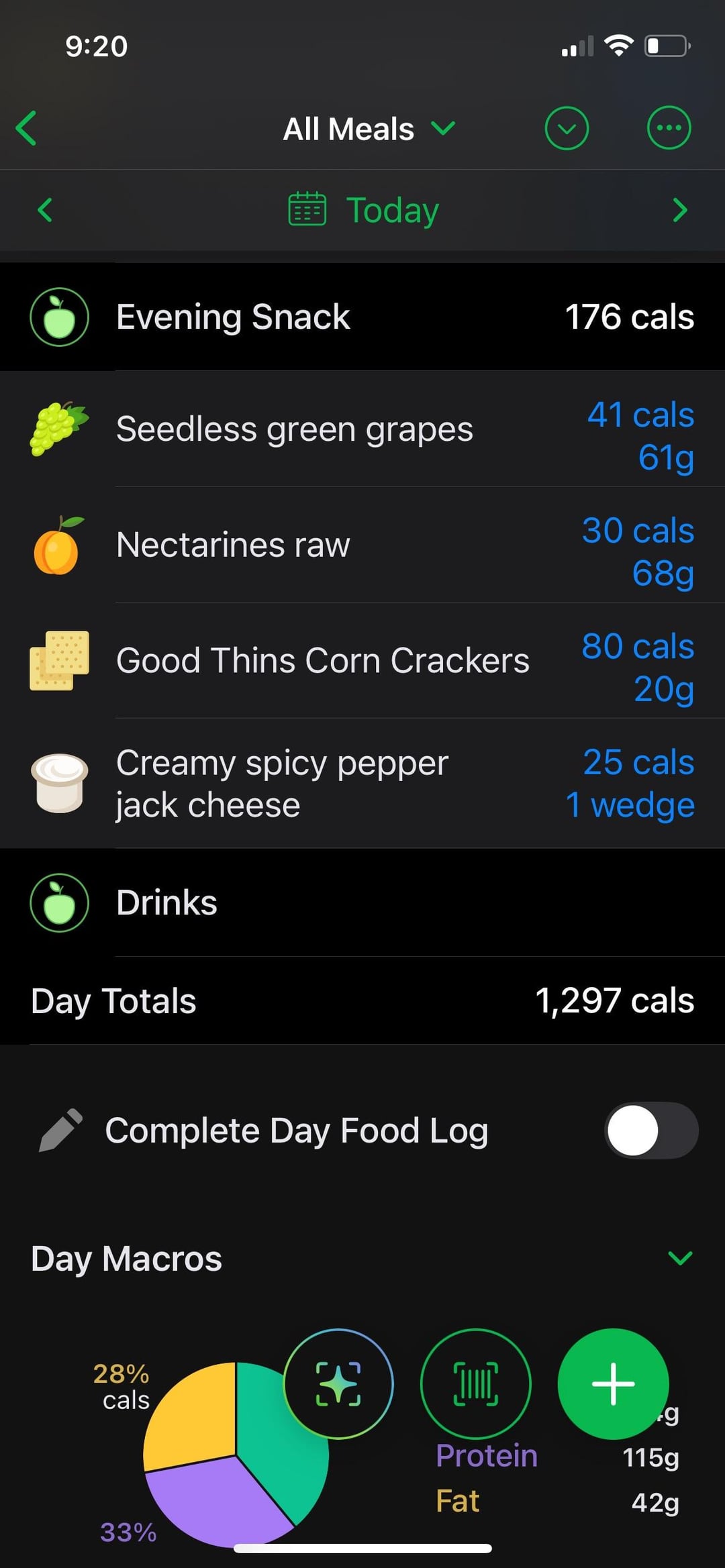Open the more options ellipsis menu
The height and width of the screenshot is (1568, 725).
click(x=668, y=128)
